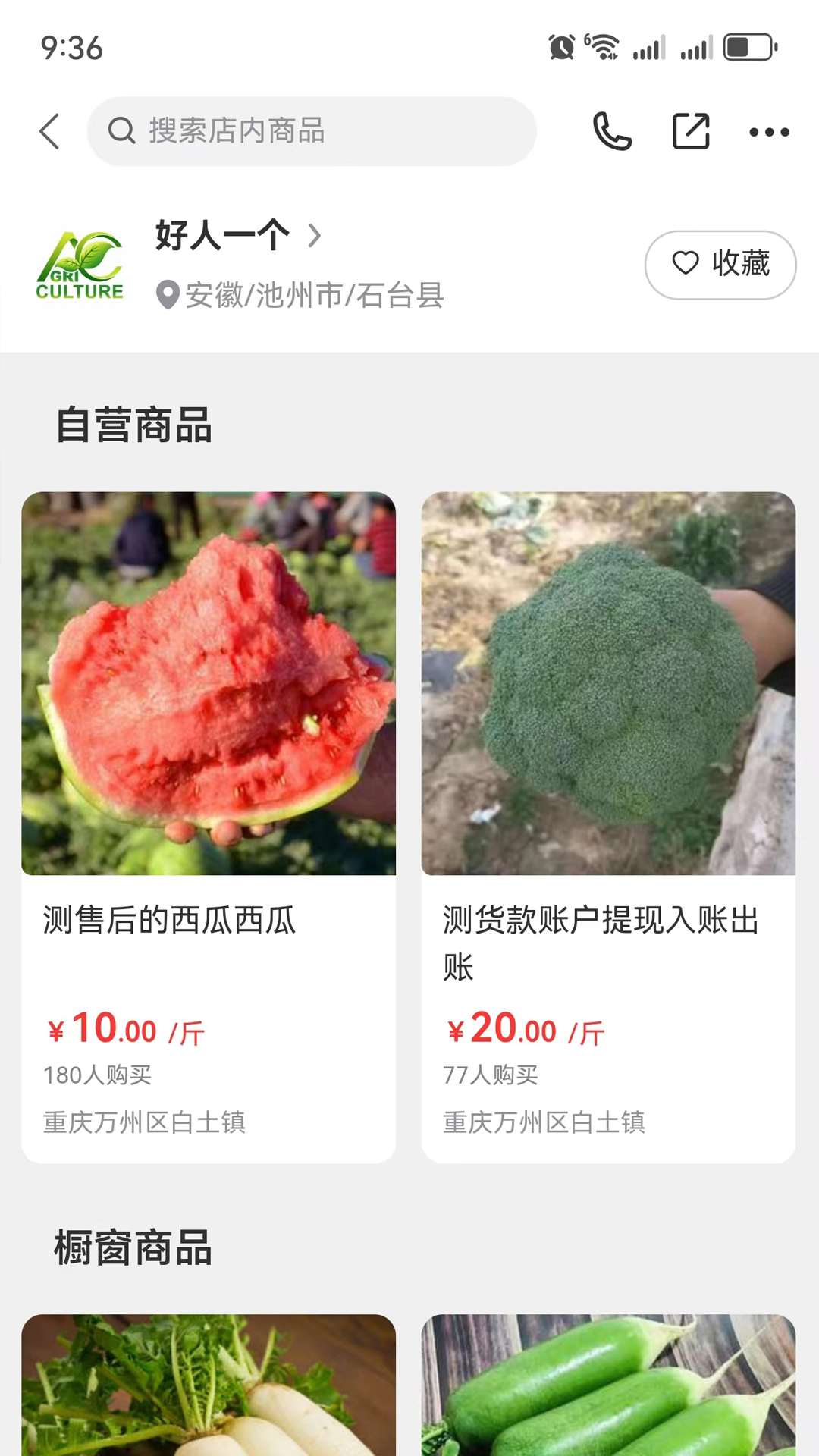Screen dimensions: 819x1456
Task: Open 好人一个 shop details
Action: coord(238,236)
